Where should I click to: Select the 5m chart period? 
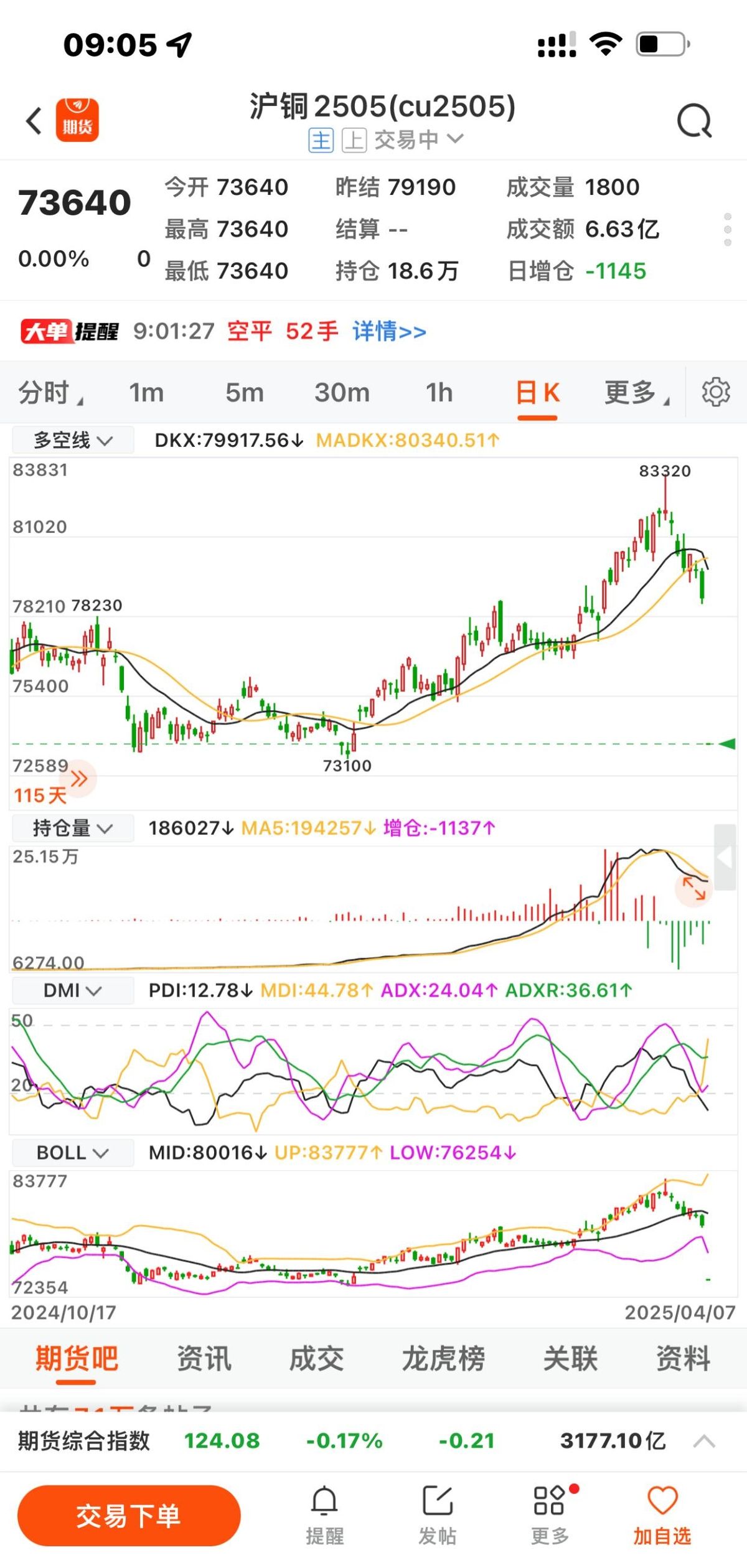click(245, 393)
